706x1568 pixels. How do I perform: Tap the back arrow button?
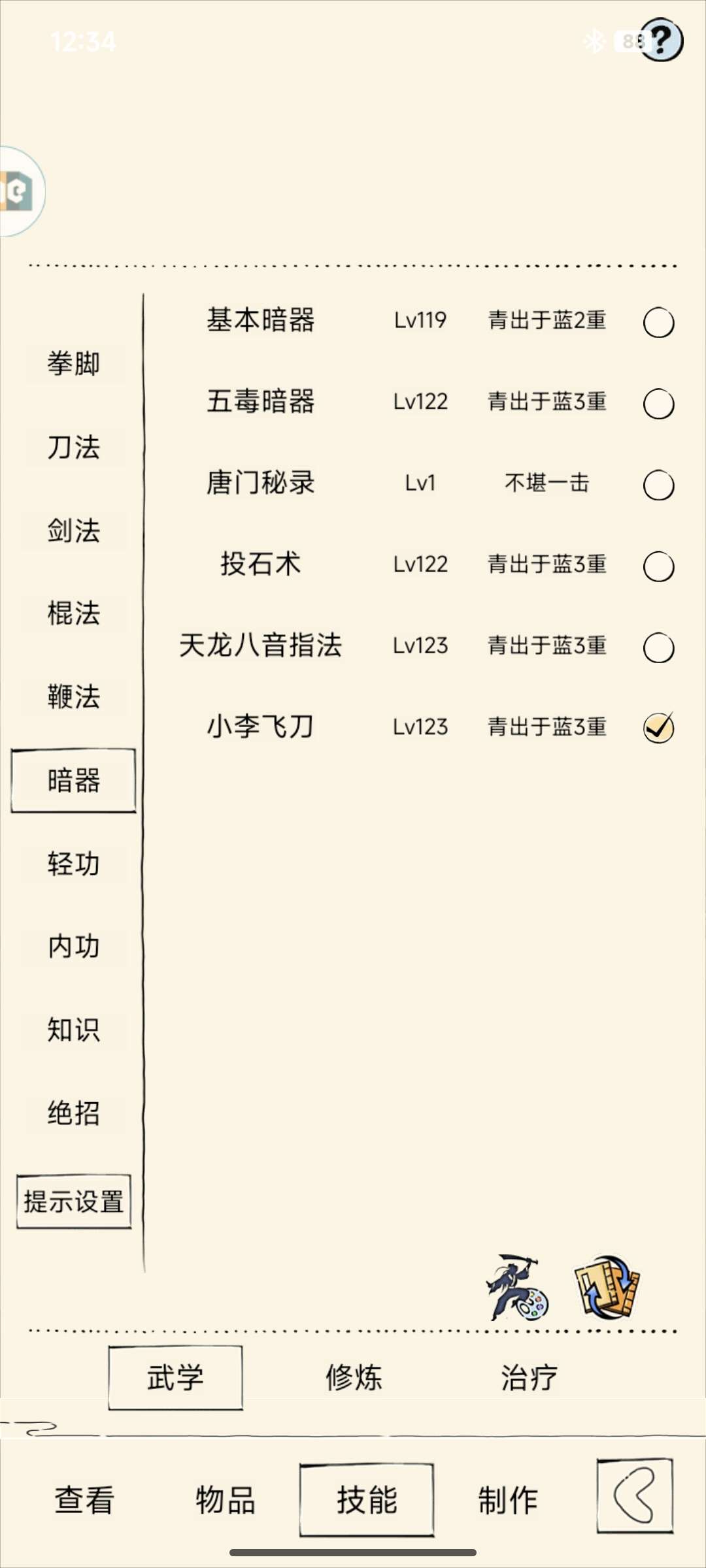(635, 1495)
